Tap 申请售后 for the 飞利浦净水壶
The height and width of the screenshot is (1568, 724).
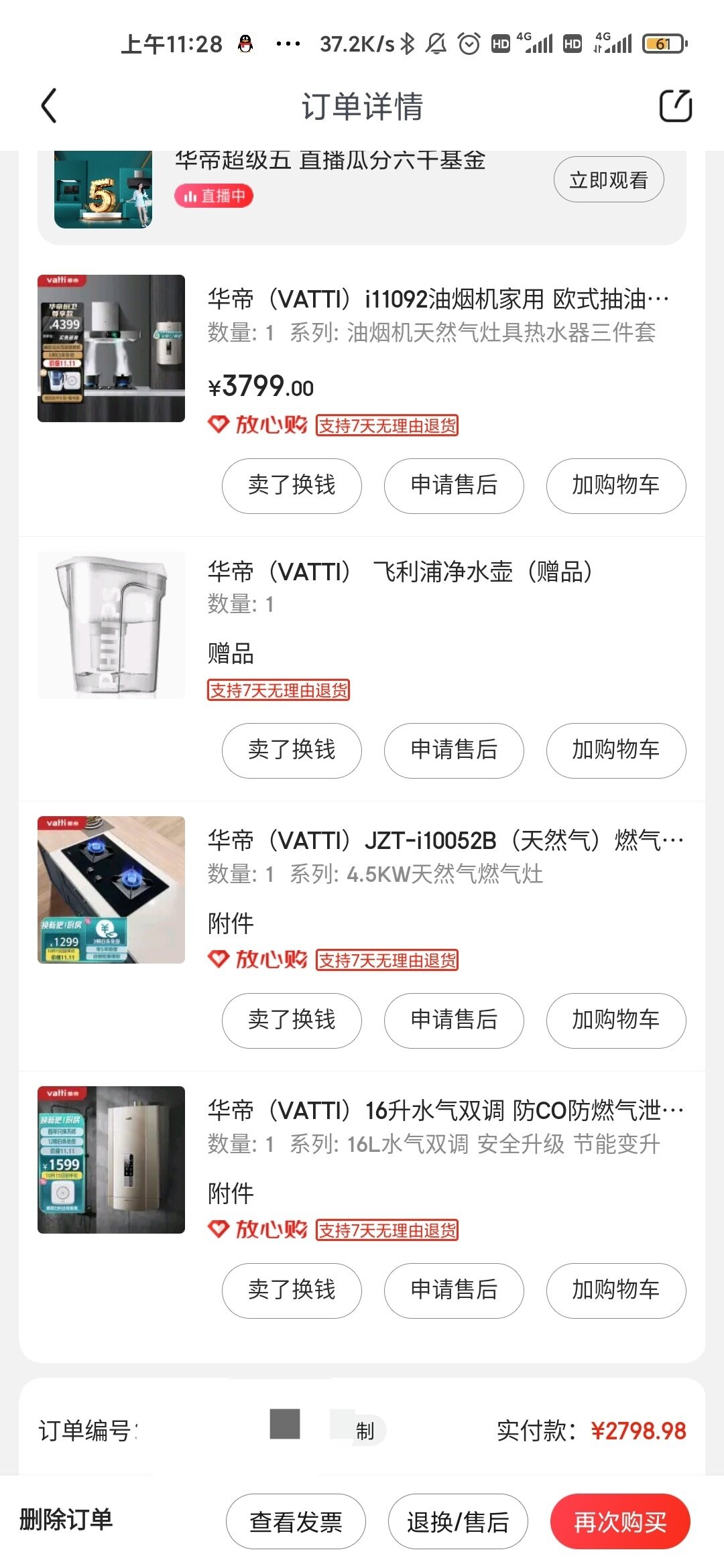[x=454, y=750]
